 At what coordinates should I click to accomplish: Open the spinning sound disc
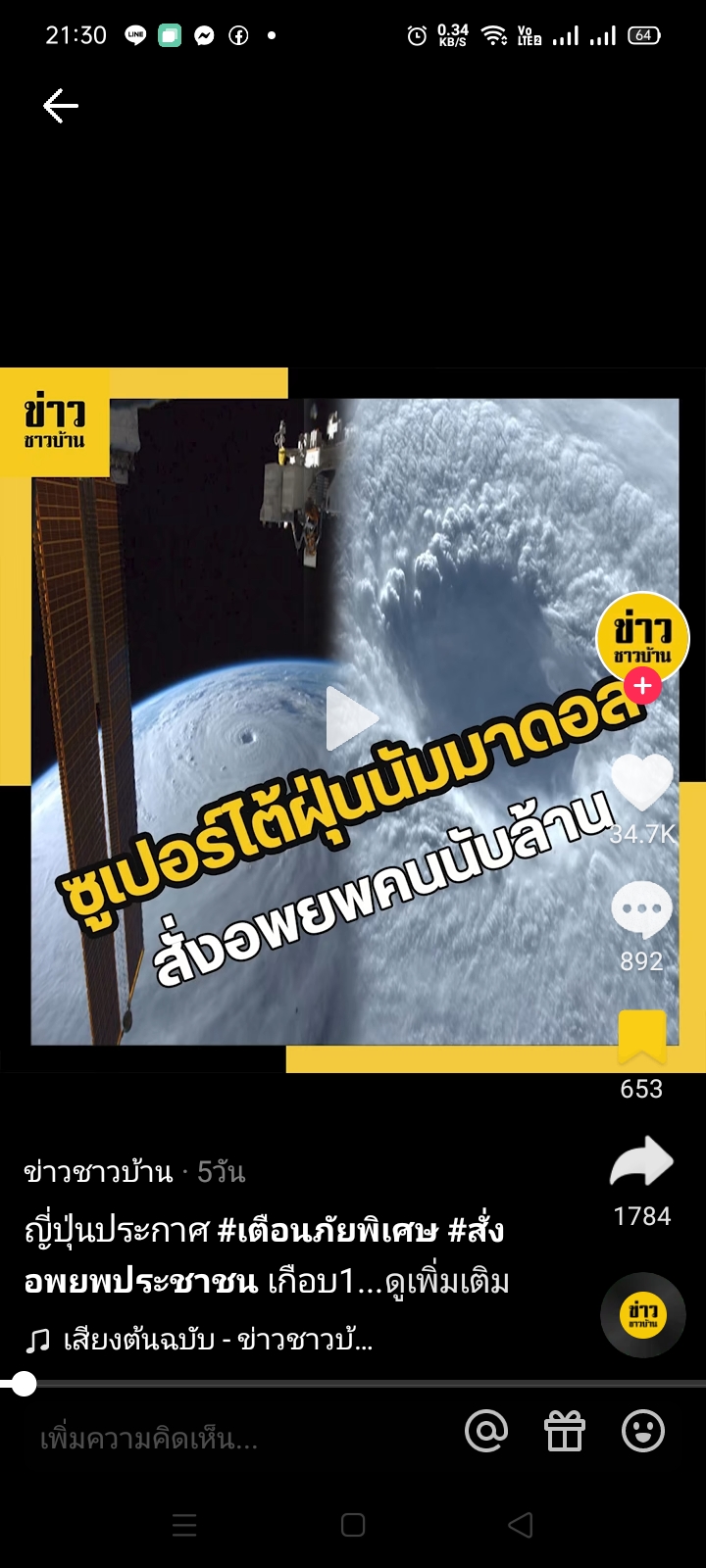pyautogui.click(x=642, y=1315)
